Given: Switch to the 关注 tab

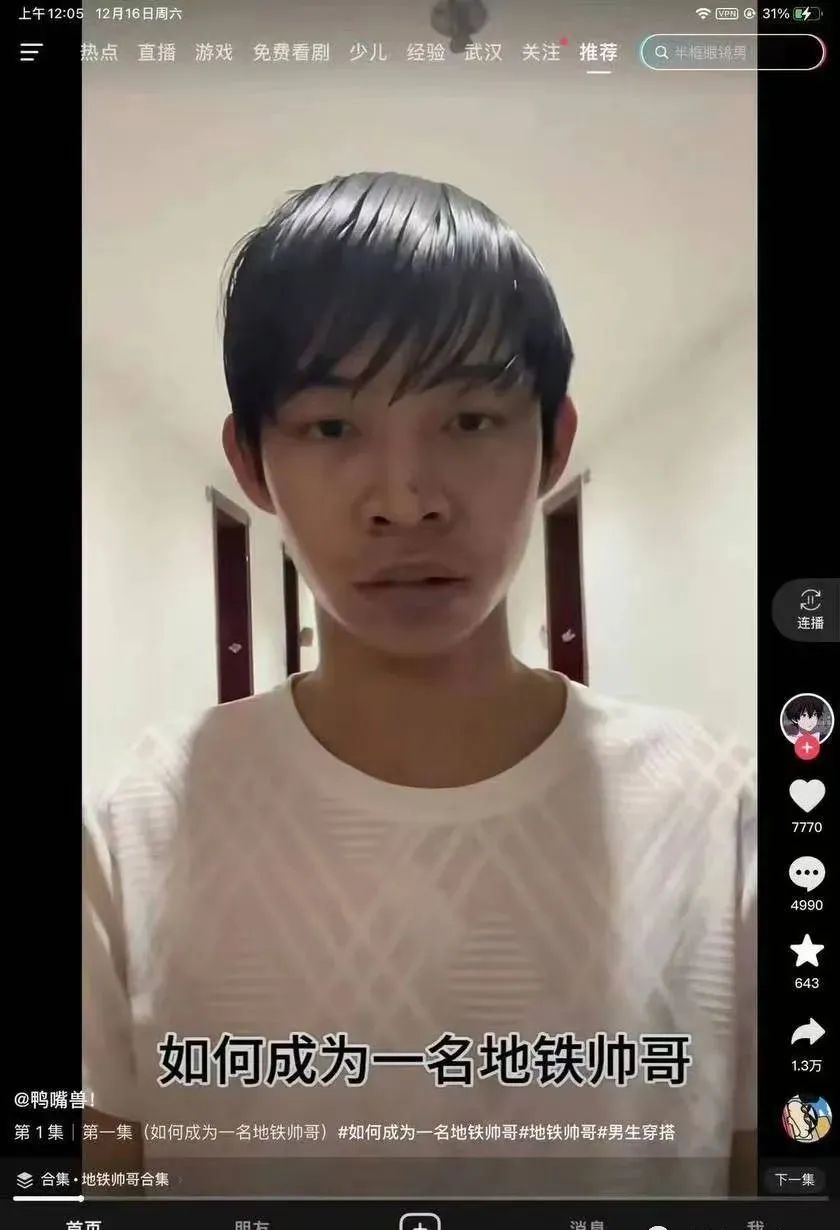Looking at the screenshot, I should point(541,52).
